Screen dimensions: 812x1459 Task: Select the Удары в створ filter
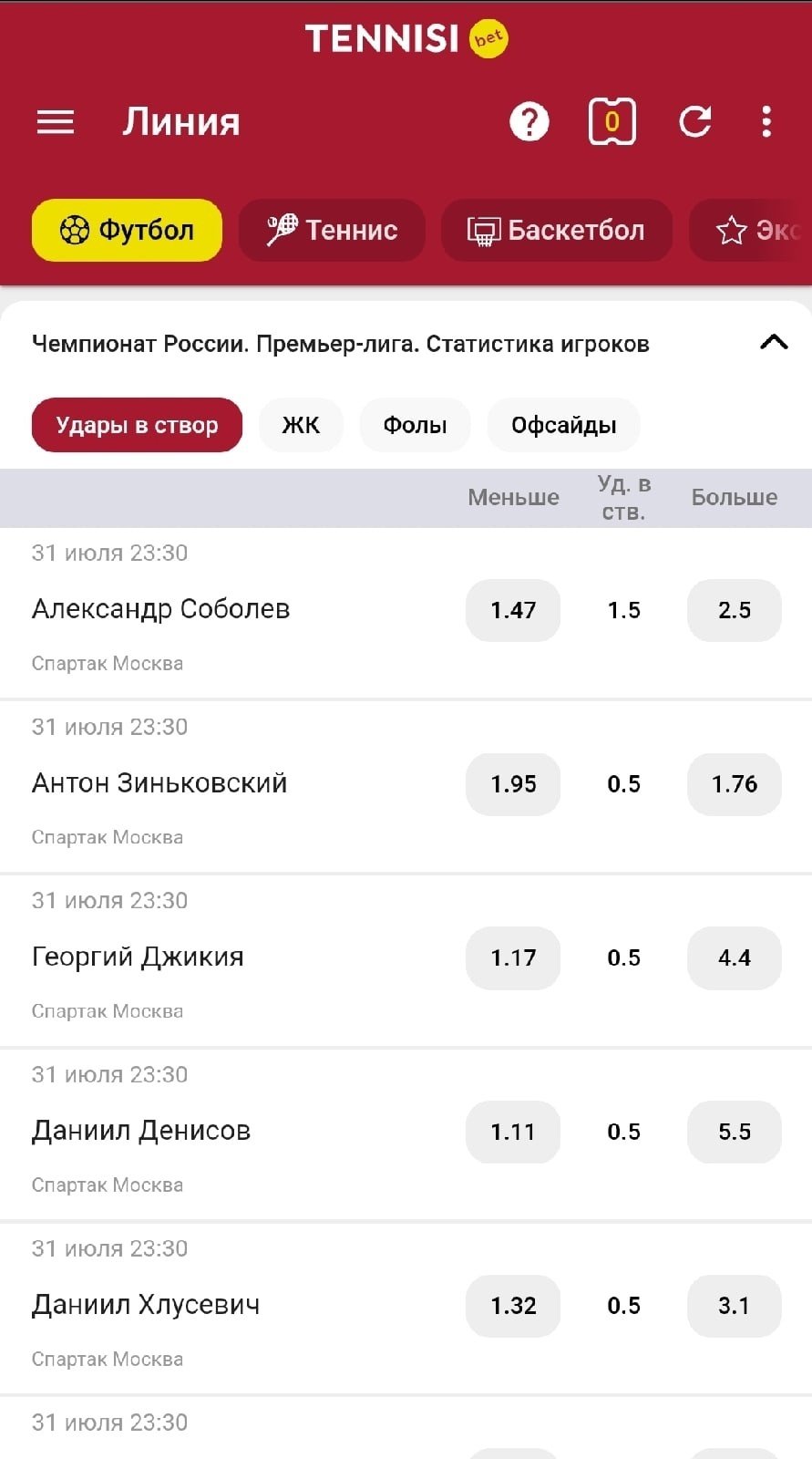click(137, 425)
